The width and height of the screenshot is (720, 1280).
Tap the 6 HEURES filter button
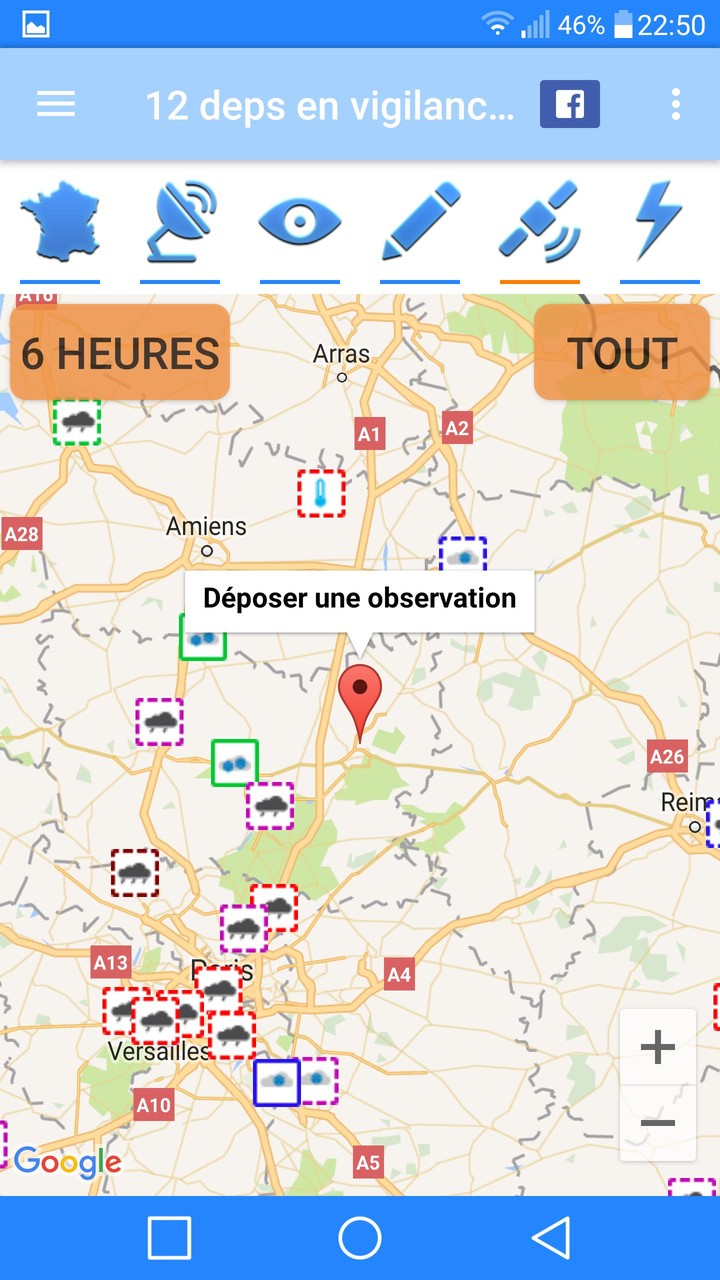click(120, 353)
